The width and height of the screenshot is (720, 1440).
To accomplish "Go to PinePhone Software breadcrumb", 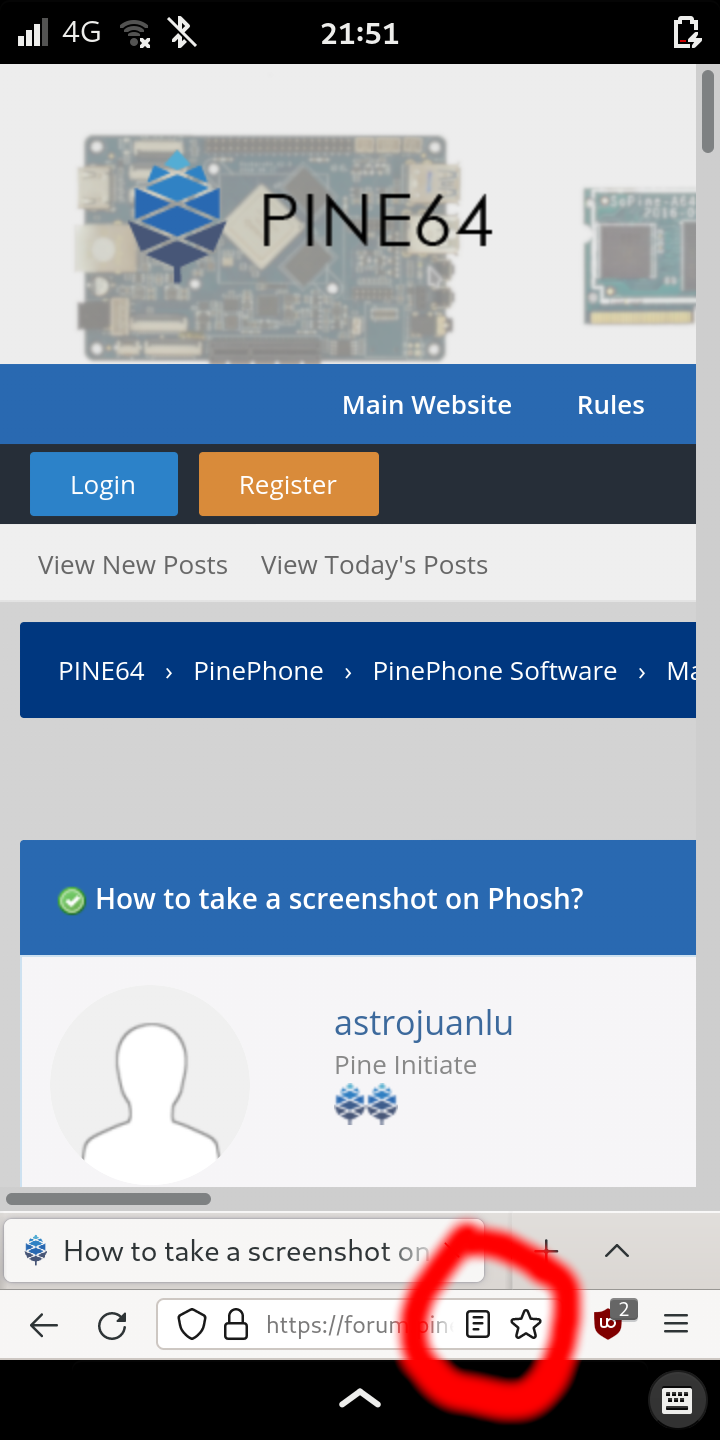I will 494,671.
